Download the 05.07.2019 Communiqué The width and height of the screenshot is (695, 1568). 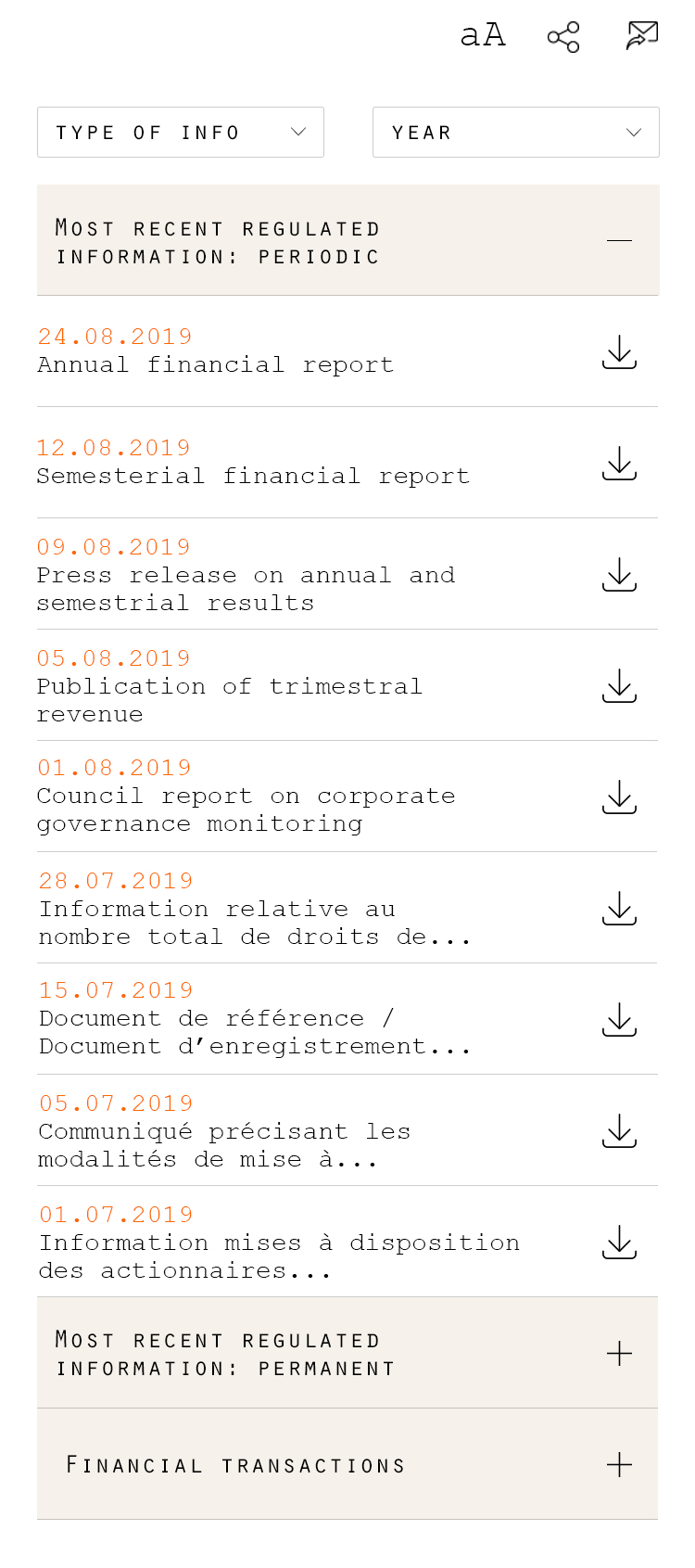619,1131
